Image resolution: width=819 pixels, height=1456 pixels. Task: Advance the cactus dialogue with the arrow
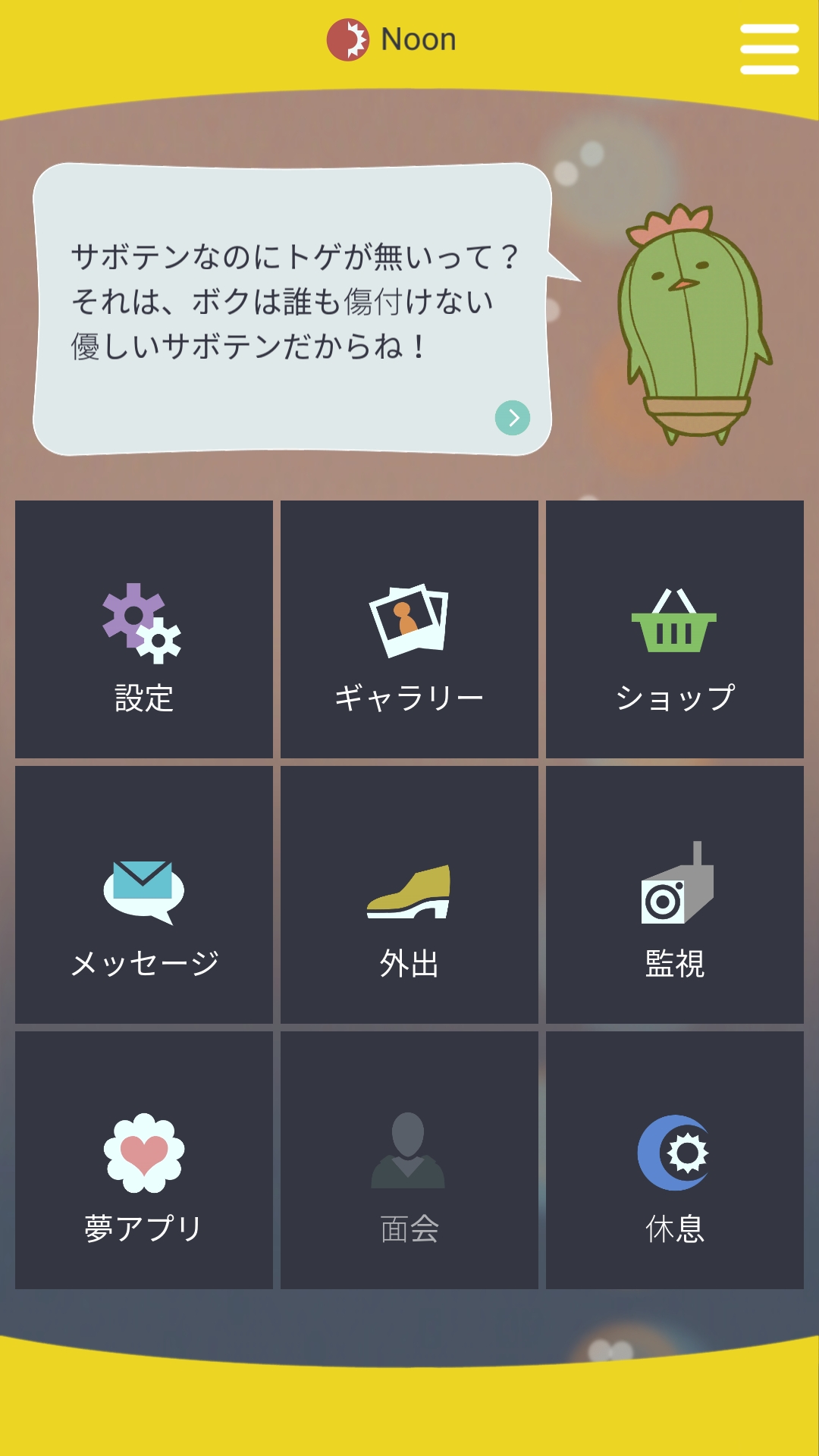(x=513, y=418)
